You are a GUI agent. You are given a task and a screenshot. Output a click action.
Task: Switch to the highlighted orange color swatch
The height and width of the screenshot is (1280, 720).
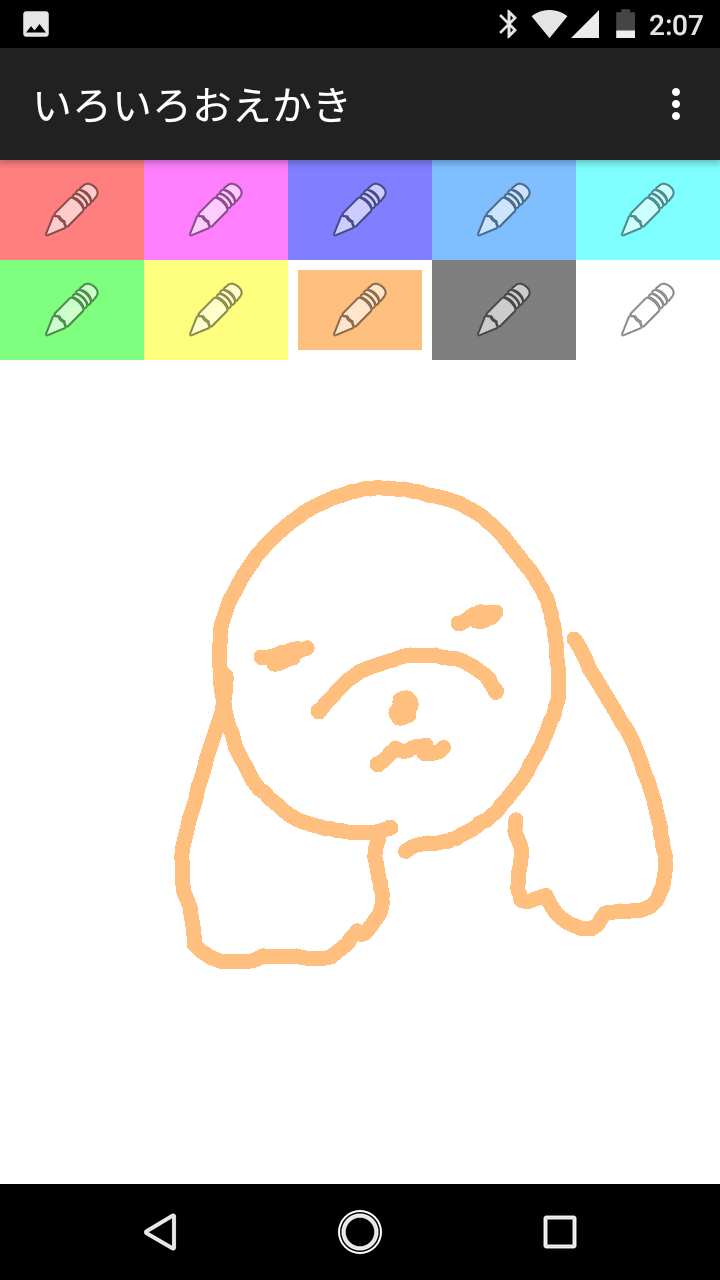[359, 309]
